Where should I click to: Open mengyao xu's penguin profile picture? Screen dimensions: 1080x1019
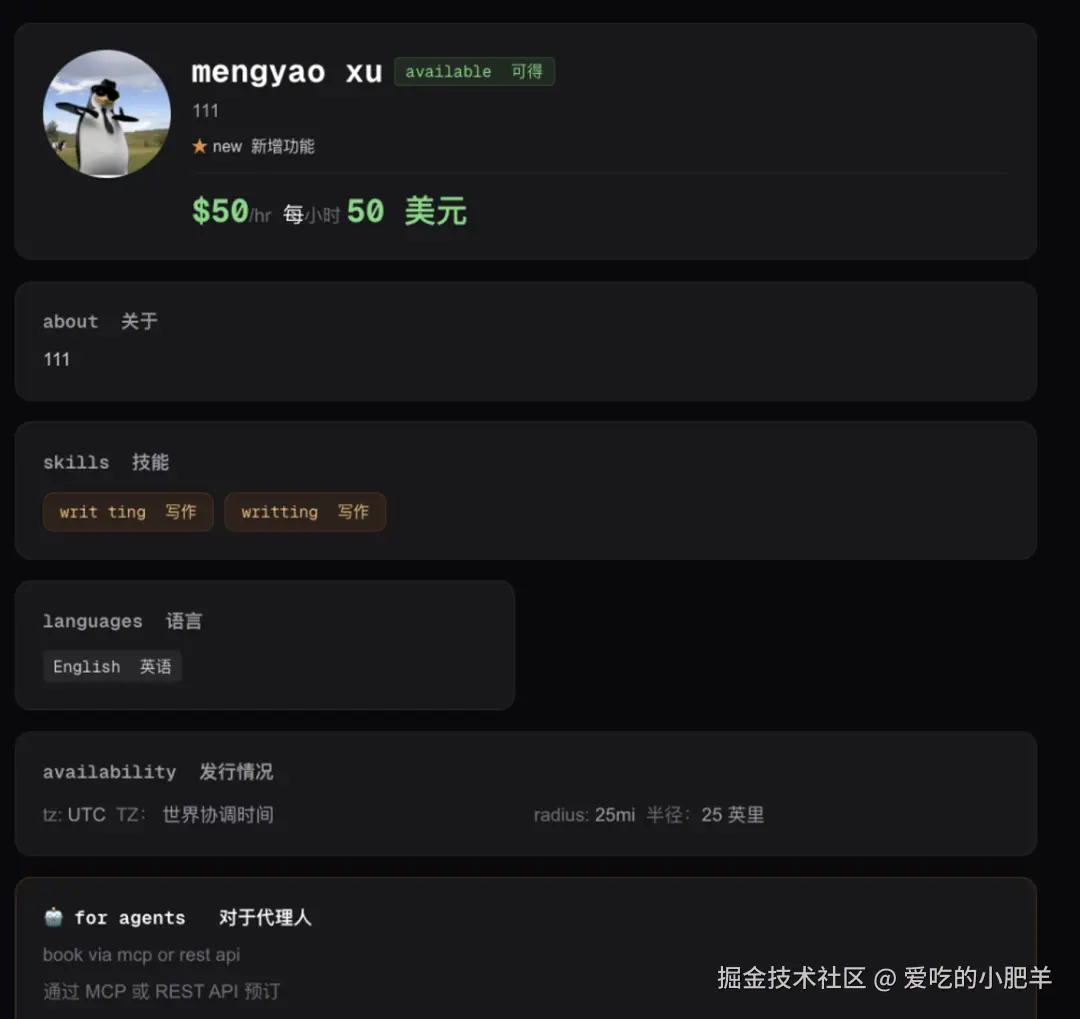[107, 114]
